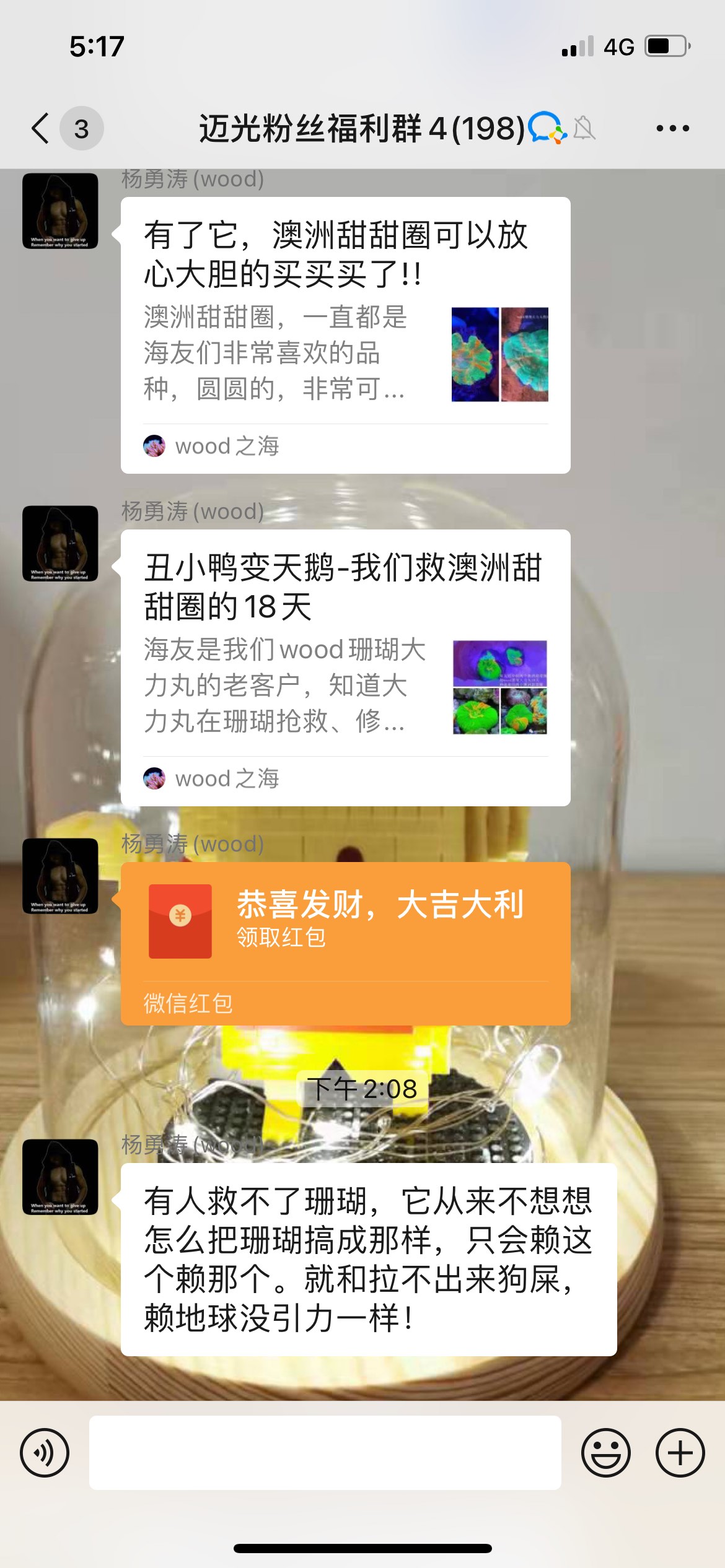Open article 丑小鸭变天鹅-我们救澳洲甜甜圈的18天
725x1568 pixels.
[345, 667]
